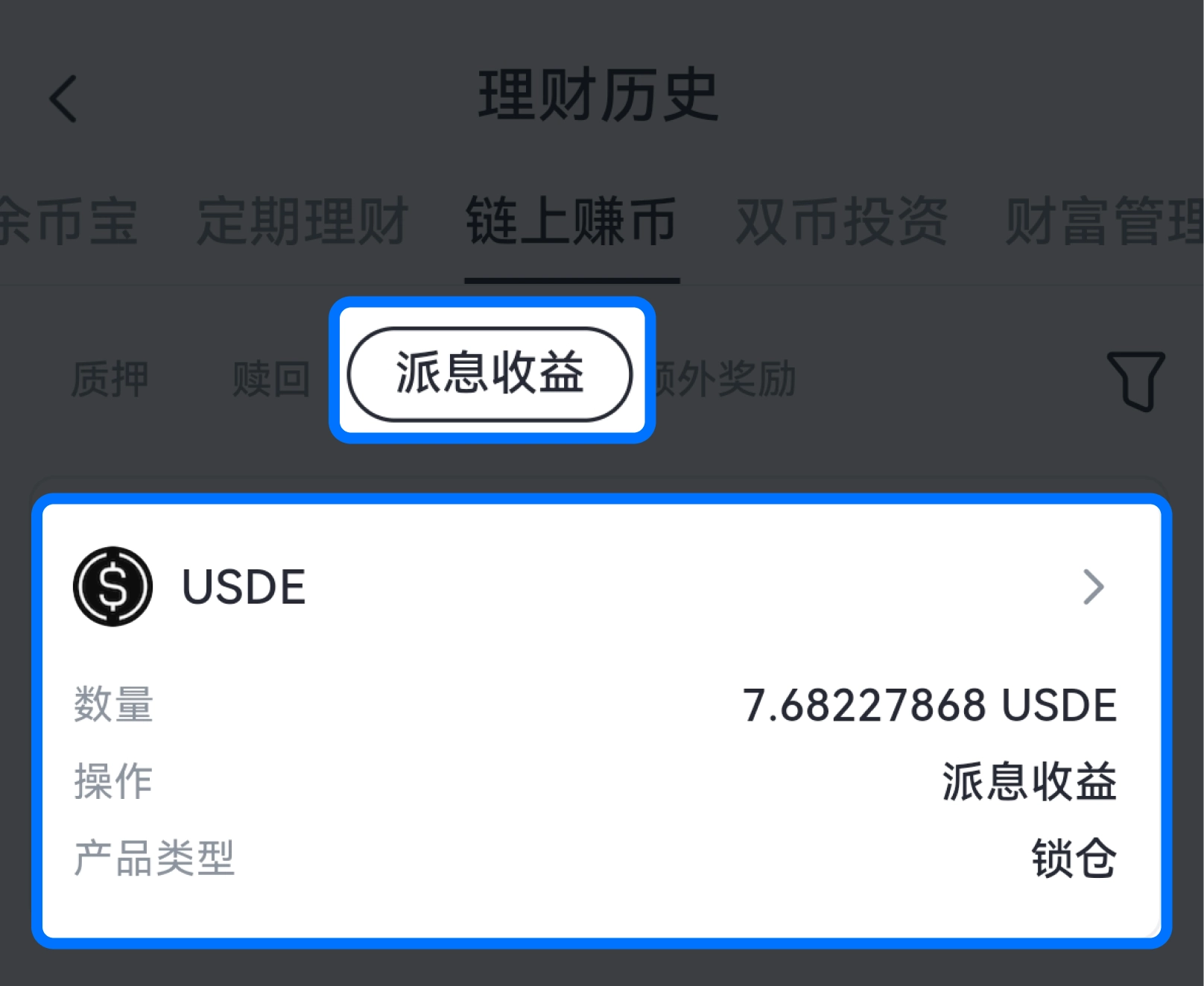Select the 派息收益 chip
This screenshot has height=986, width=1204.
489,373
